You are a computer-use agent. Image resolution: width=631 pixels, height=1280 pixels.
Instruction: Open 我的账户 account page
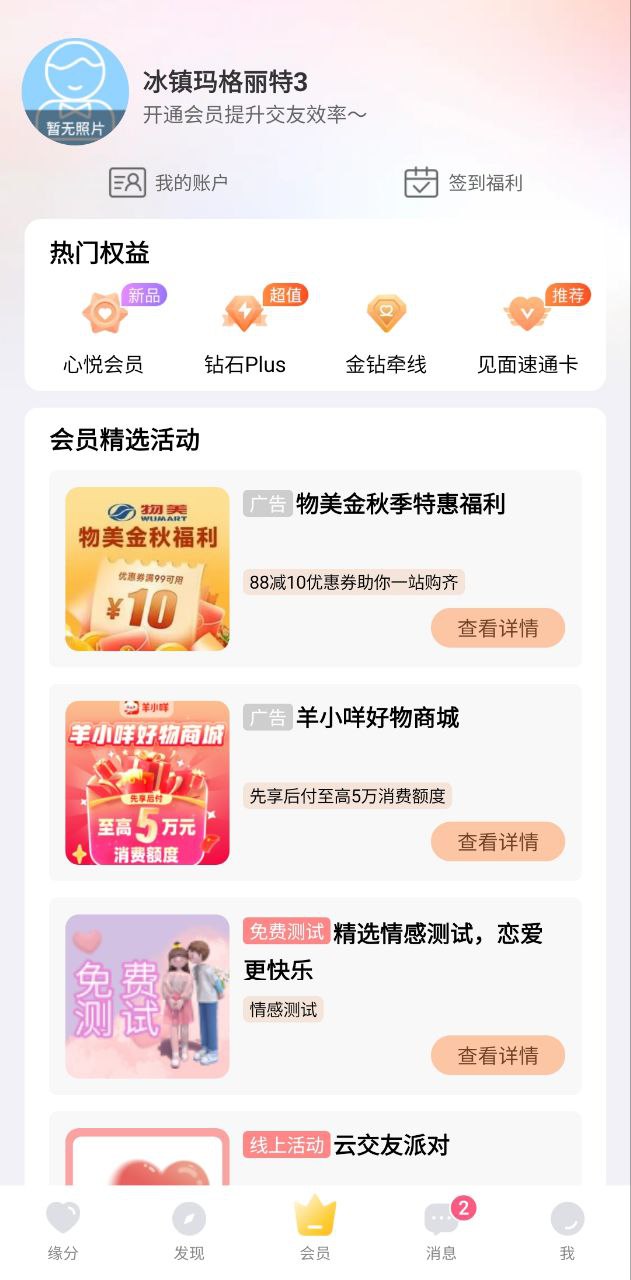pos(169,183)
